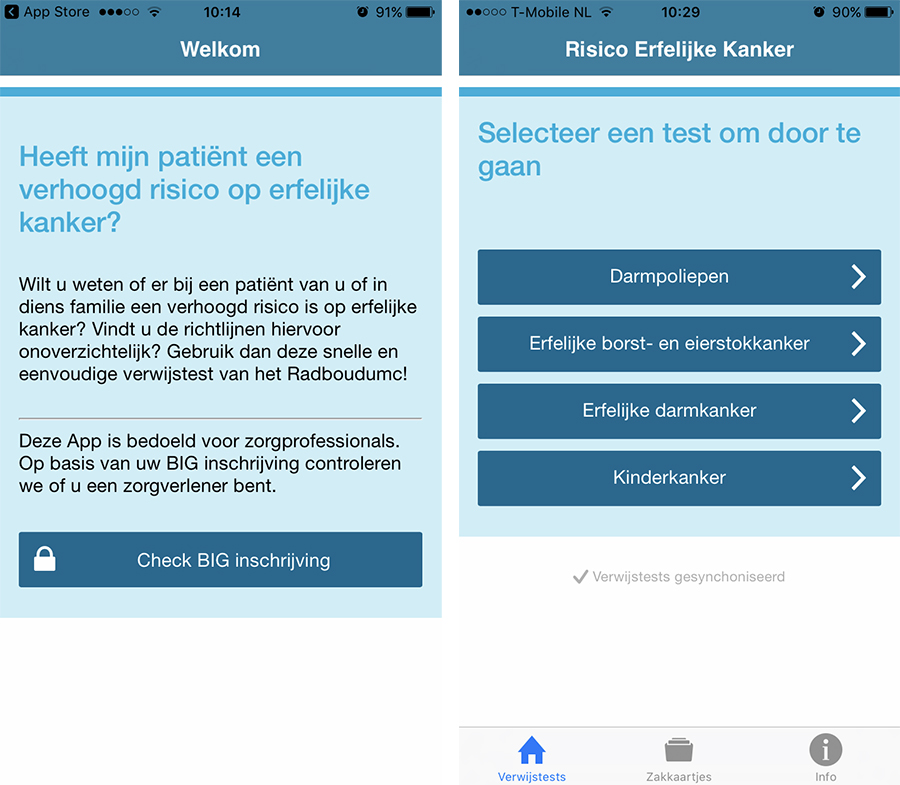900x785 pixels.
Task: Switch to the Verwijstests tab
Action: coord(532,758)
